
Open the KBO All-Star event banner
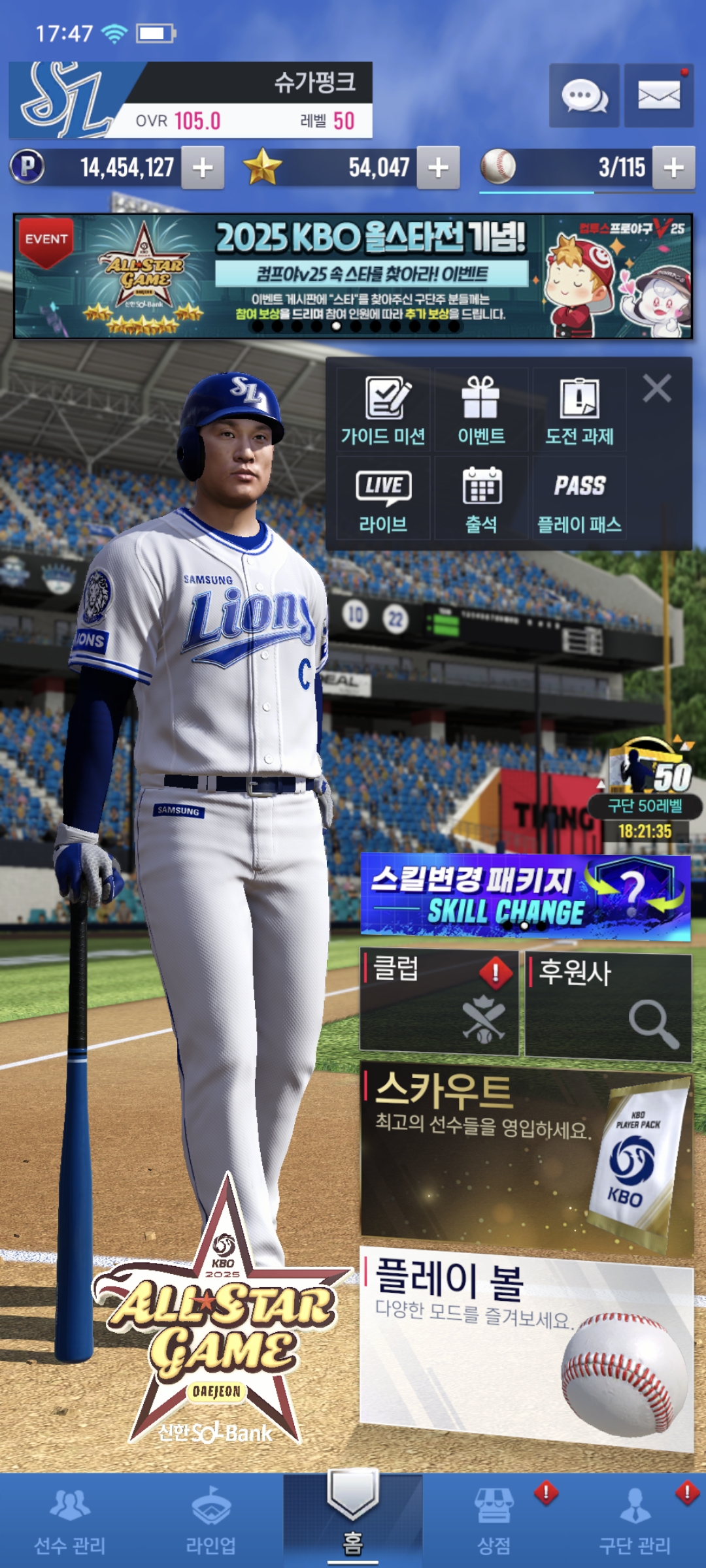(x=353, y=276)
